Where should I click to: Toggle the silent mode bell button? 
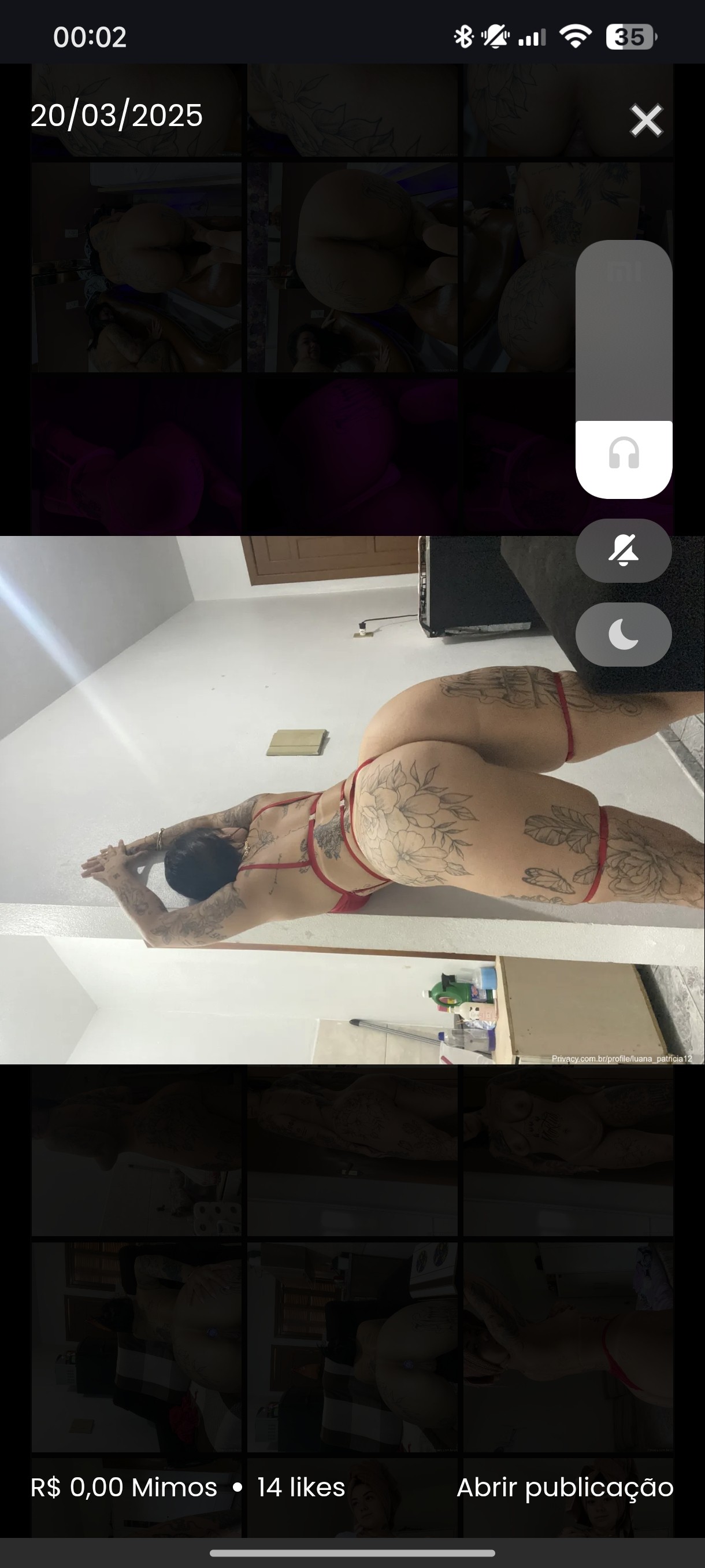coord(624,551)
